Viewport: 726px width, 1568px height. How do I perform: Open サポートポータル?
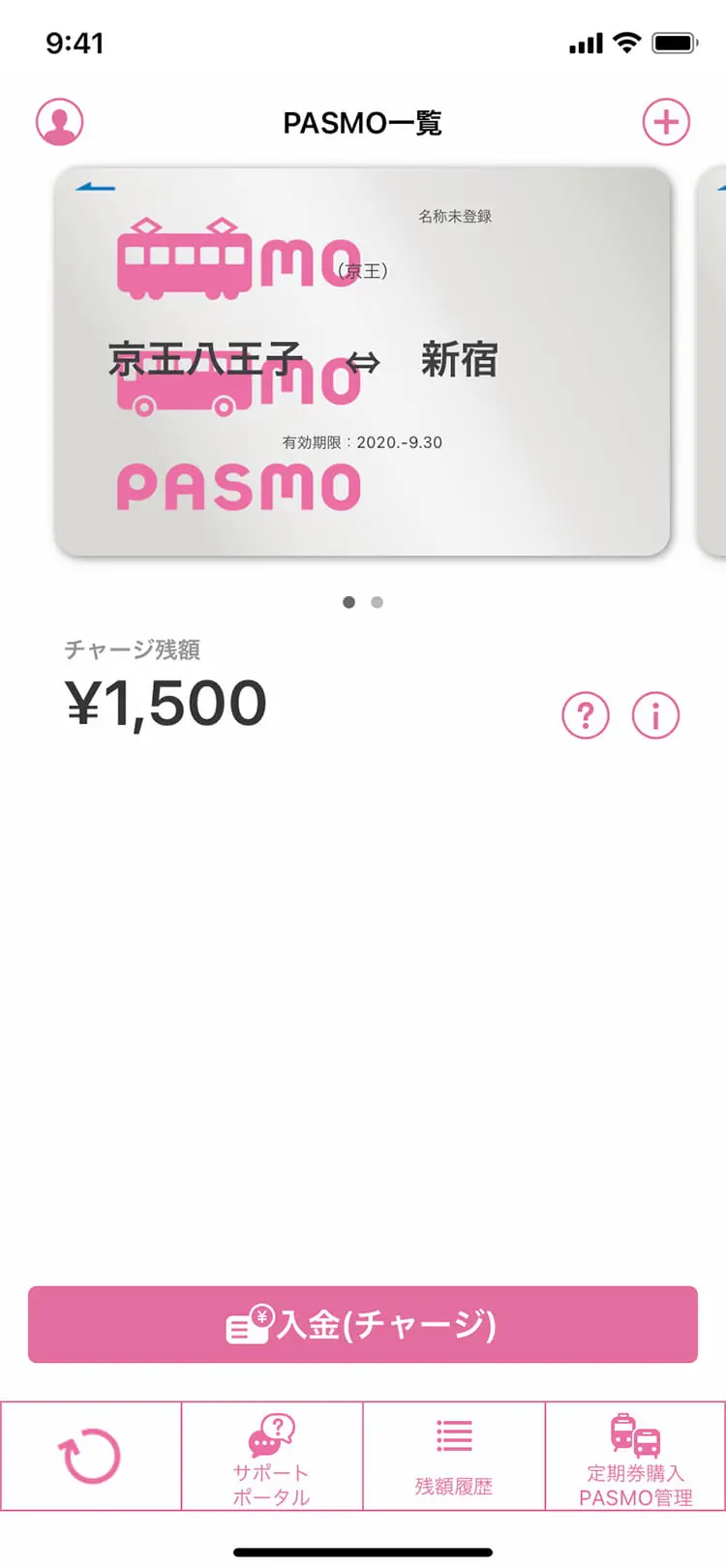(272, 1456)
